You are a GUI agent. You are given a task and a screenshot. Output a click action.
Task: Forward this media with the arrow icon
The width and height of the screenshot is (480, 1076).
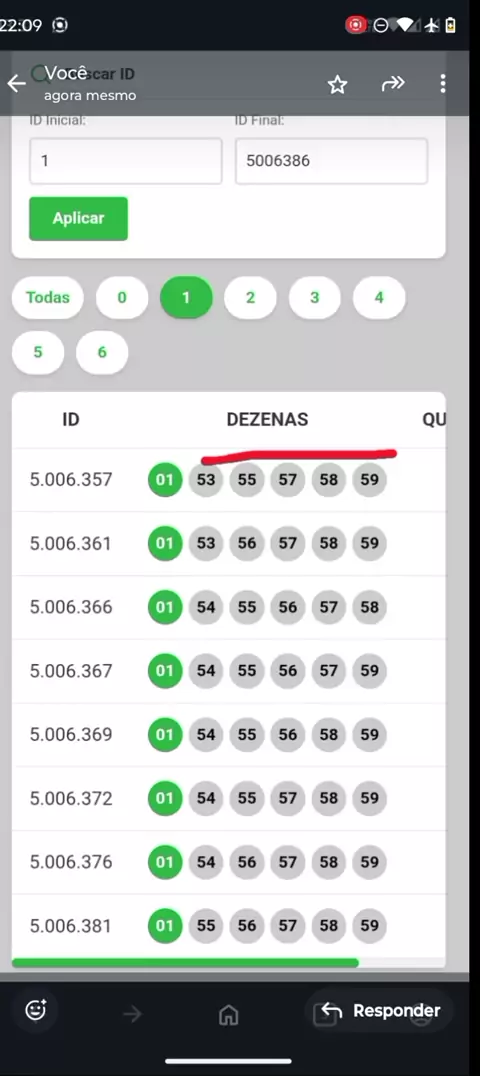[393, 84]
